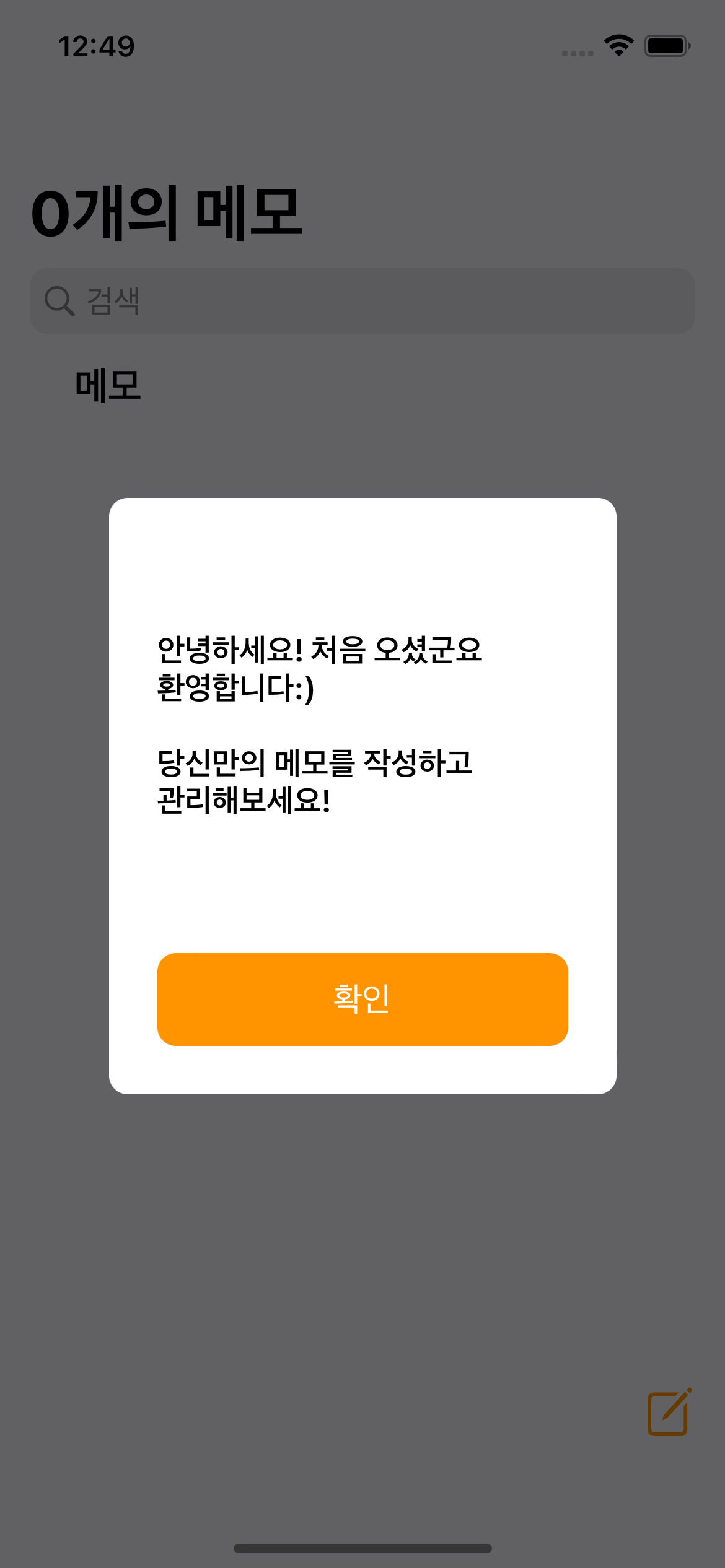Tap the pencil icon at bottom right
The height and width of the screenshot is (1568, 725).
click(x=668, y=1413)
